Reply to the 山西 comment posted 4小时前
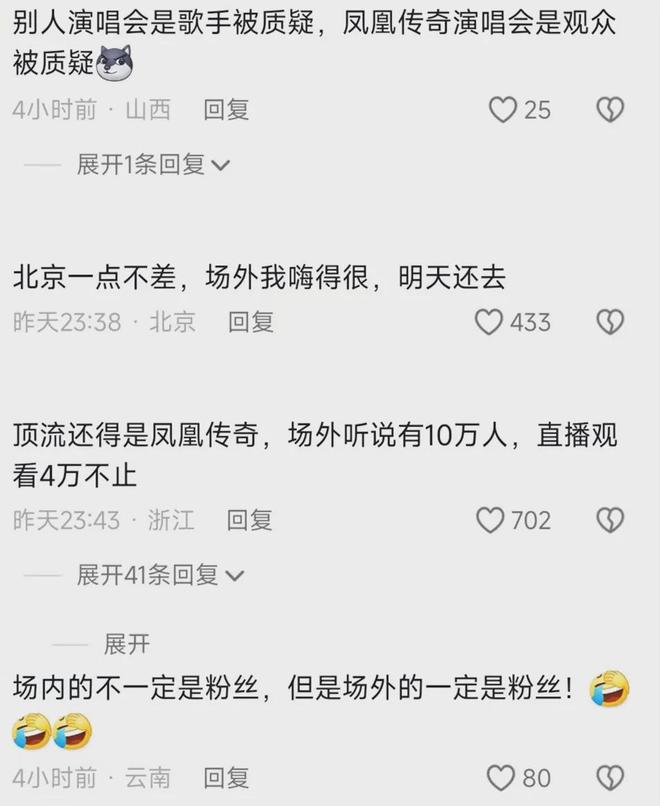Image resolution: width=660 pixels, height=806 pixels. pyautogui.click(x=226, y=110)
